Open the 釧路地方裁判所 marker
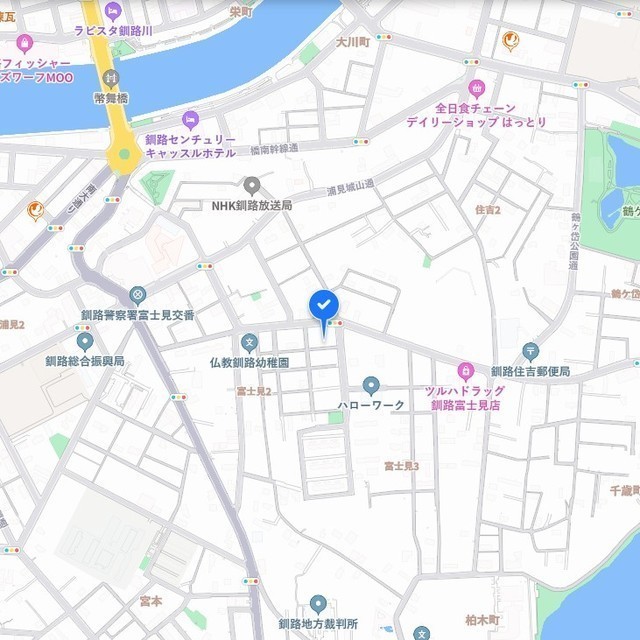The width and height of the screenshot is (640, 640). (x=318, y=605)
